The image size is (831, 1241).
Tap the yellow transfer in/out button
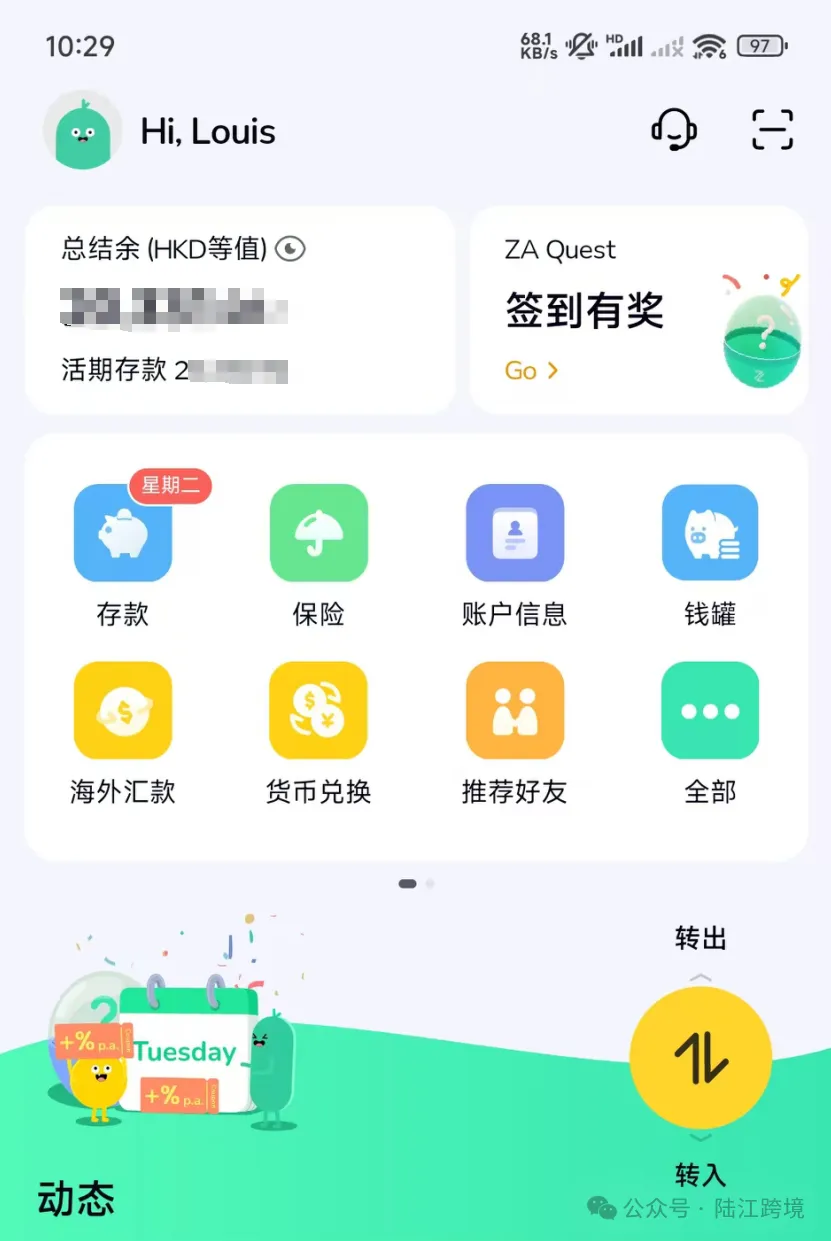(x=700, y=1057)
